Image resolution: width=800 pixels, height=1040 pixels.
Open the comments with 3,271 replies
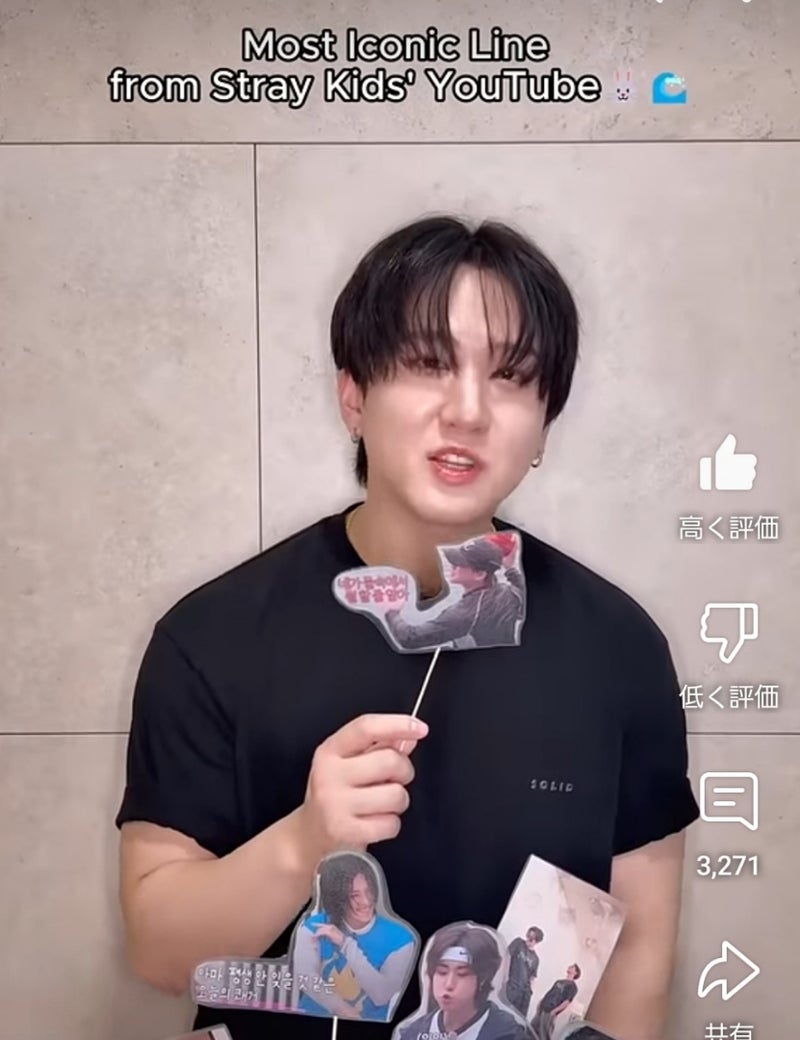point(728,801)
